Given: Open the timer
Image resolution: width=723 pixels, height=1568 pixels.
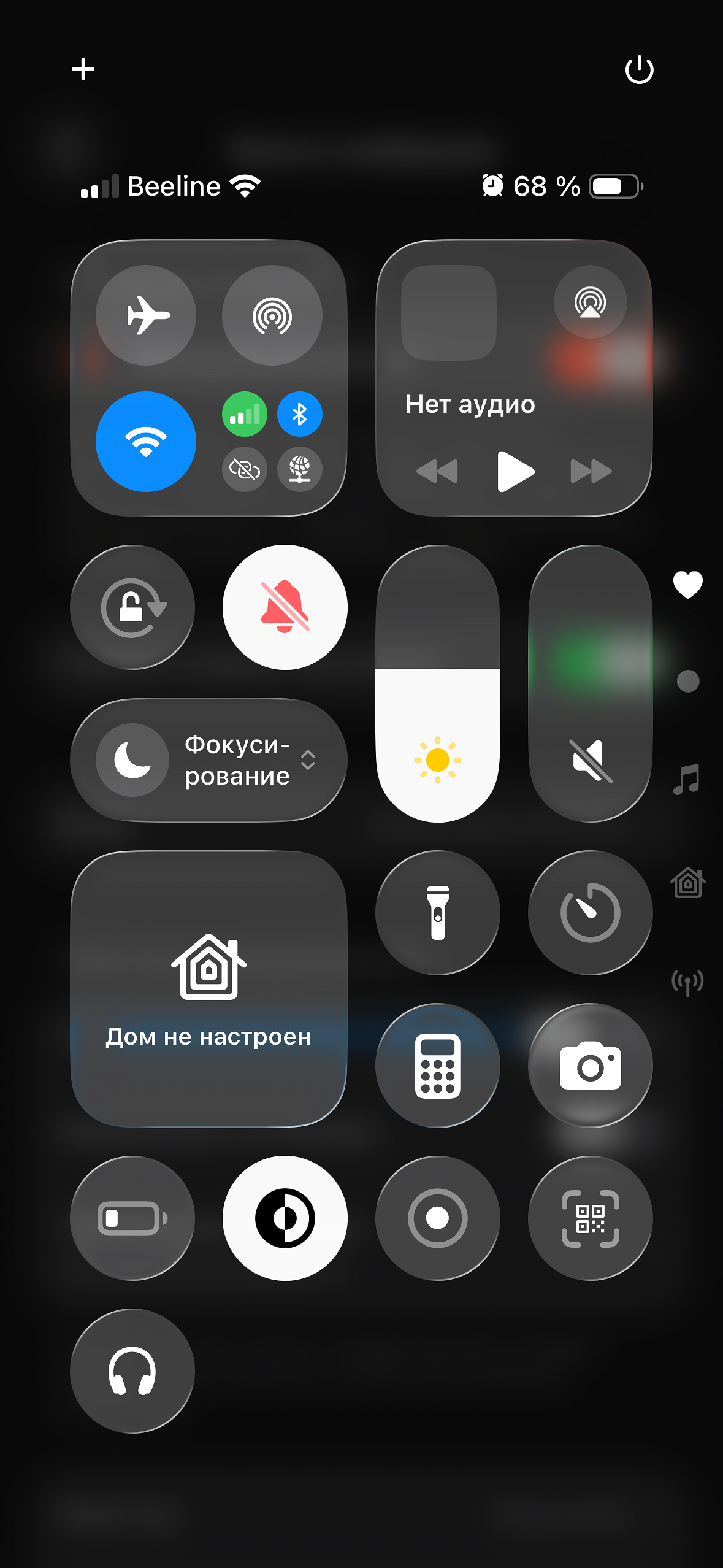Looking at the screenshot, I should pyautogui.click(x=591, y=913).
